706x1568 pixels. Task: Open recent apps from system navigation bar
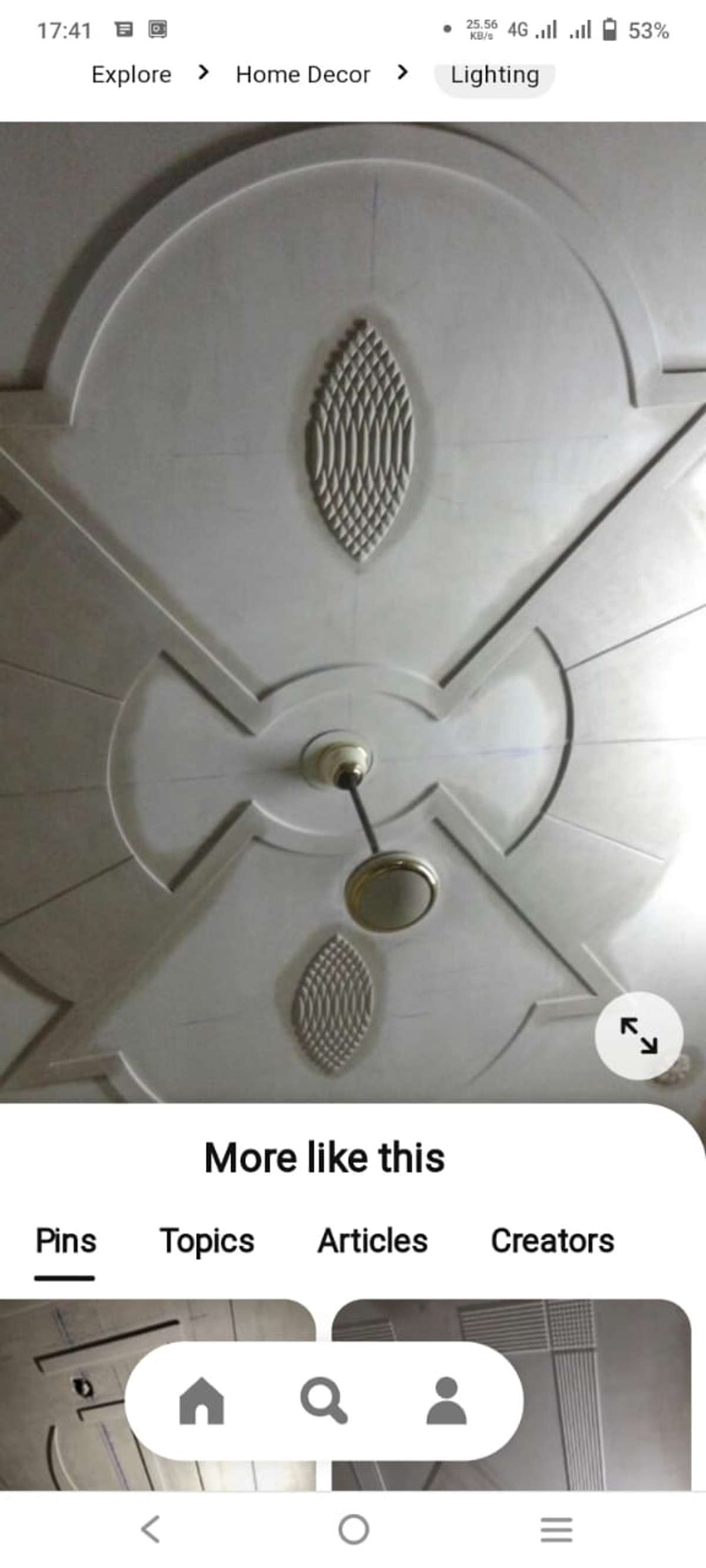pyautogui.click(x=556, y=1529)
